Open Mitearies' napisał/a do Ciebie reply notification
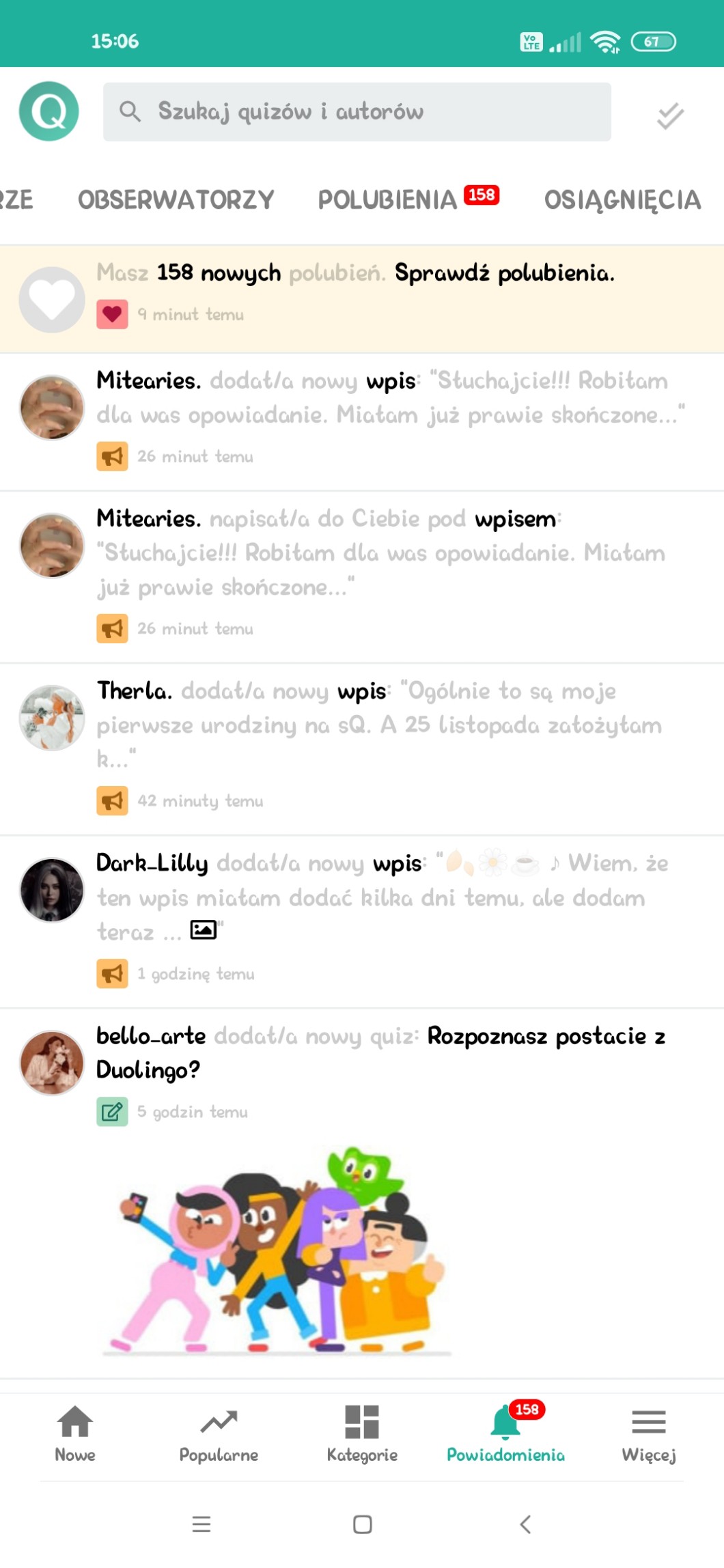 click(362, 577)
